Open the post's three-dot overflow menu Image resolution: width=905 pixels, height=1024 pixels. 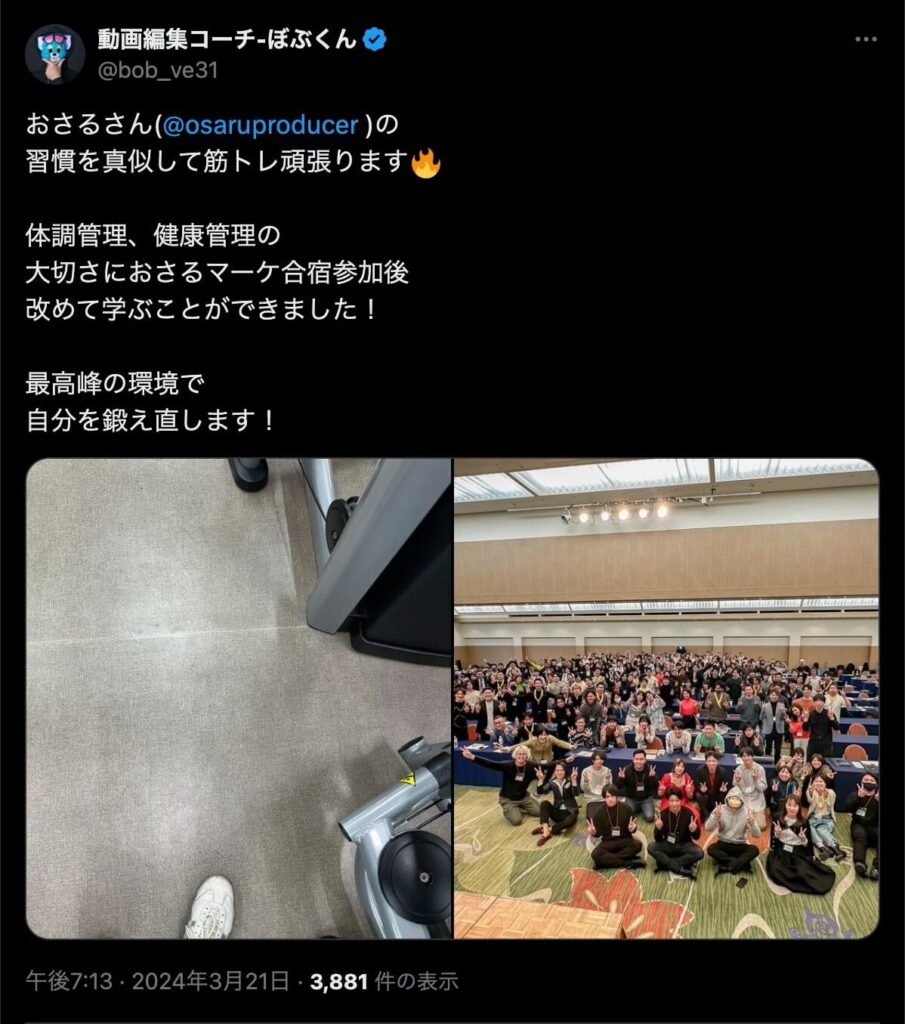click(866, 39)
